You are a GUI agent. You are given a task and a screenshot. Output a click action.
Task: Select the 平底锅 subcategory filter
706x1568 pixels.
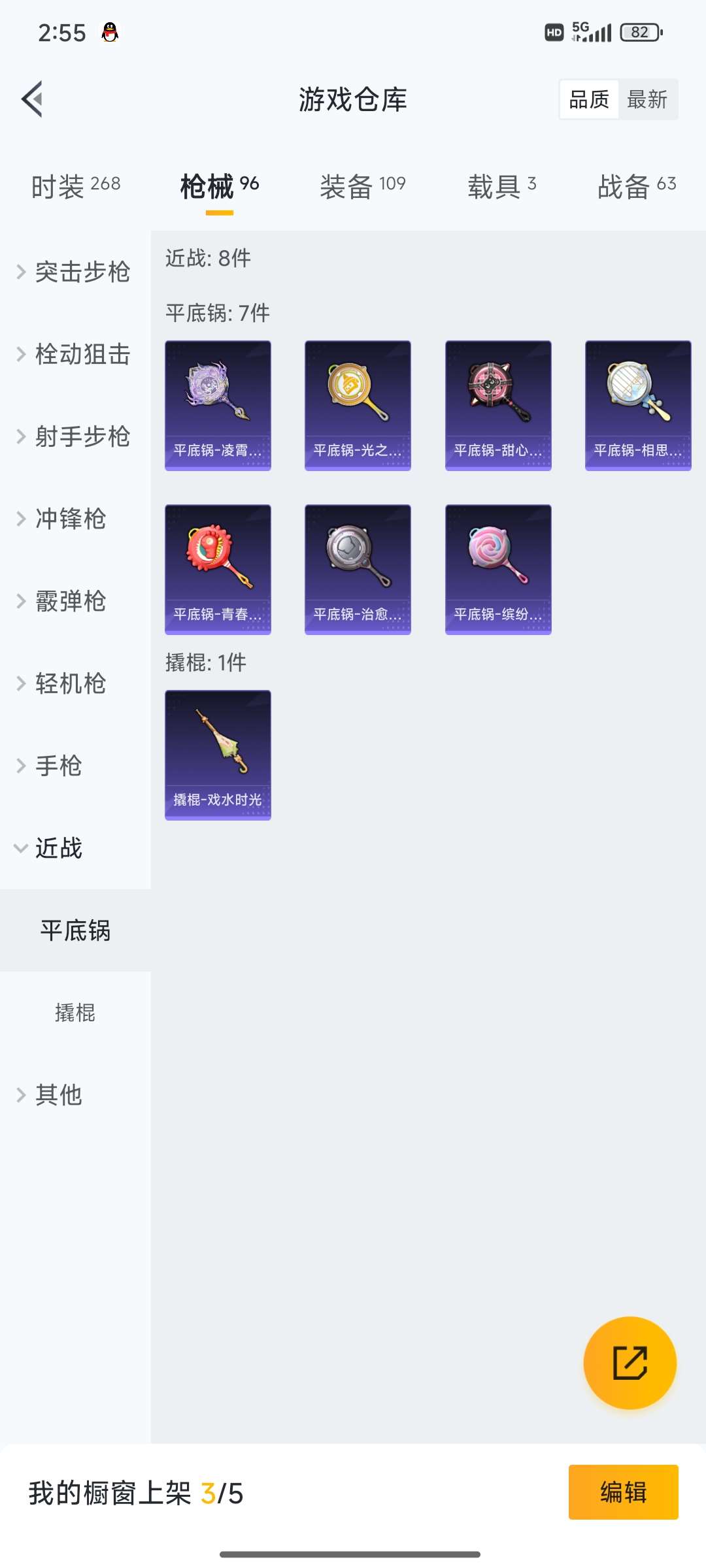(x=74, y=930)
